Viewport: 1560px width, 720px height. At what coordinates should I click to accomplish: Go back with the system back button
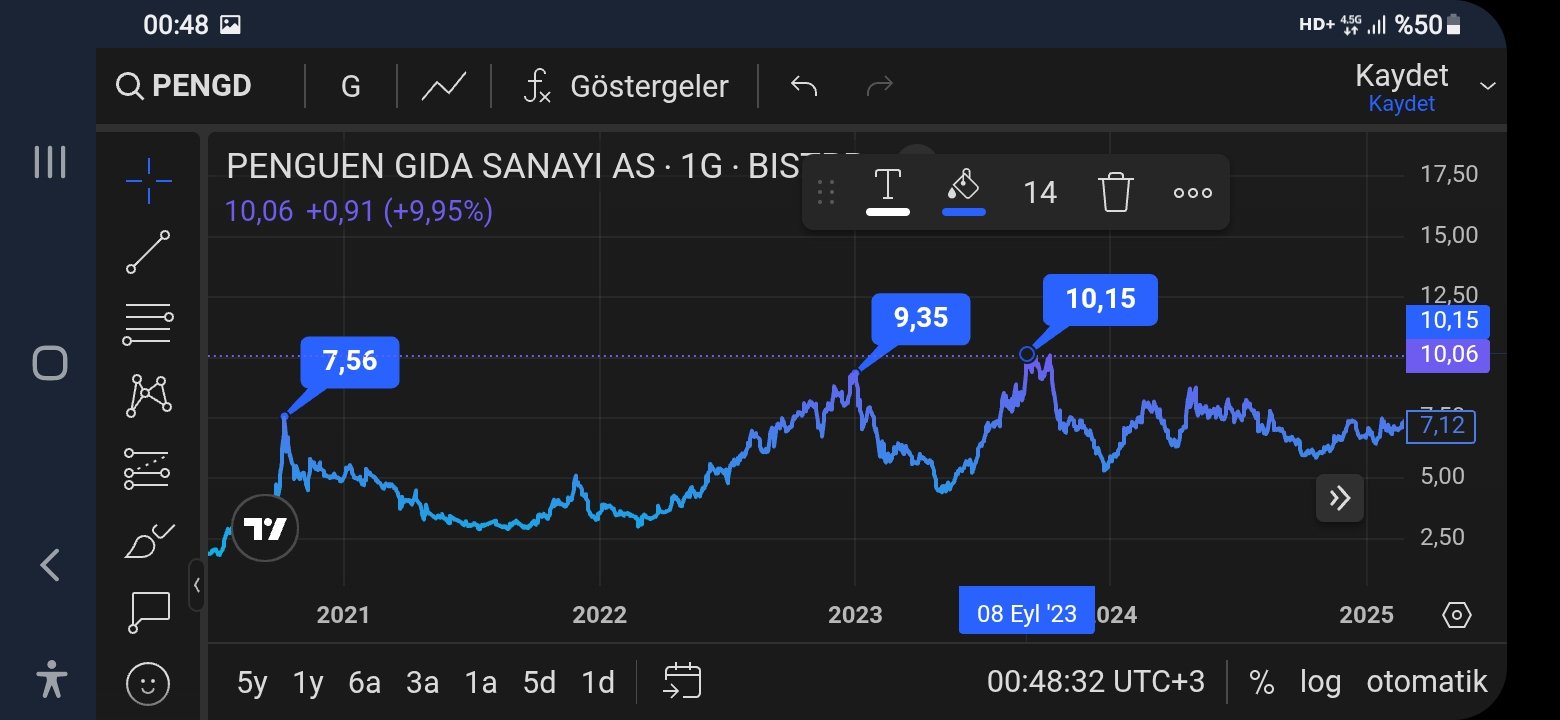50,565
